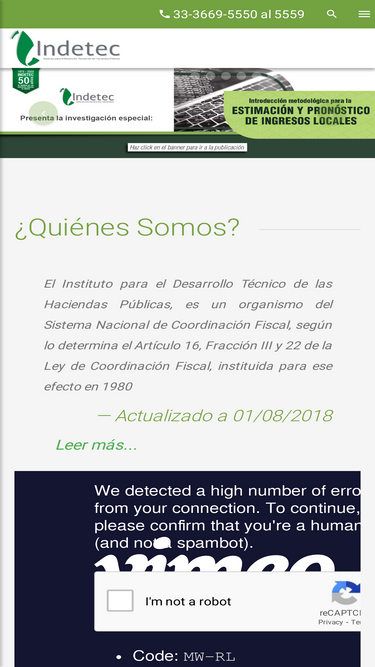
Task: Open the search magnifier icon
Action: (x=332, y=14)
